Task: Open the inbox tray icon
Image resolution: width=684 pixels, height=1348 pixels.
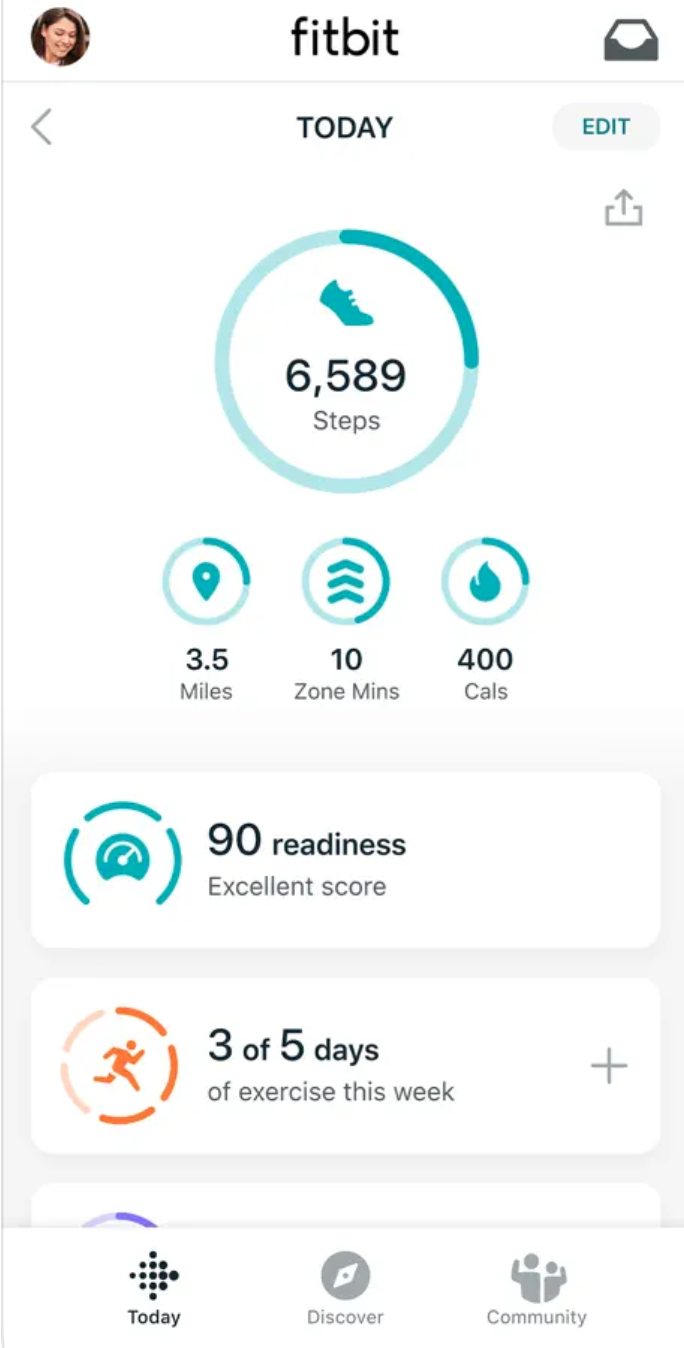Action: pyautogui.click(x=631, y=40)
